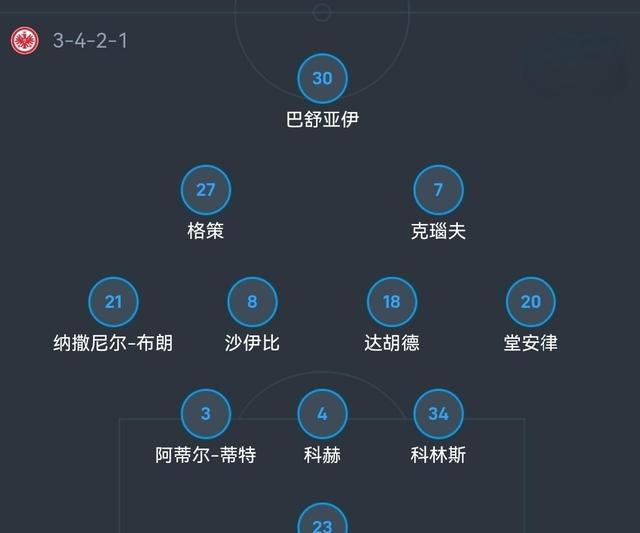View player 科林斯 number 34
Screen dimensions: 640x533
click(438, 414)
